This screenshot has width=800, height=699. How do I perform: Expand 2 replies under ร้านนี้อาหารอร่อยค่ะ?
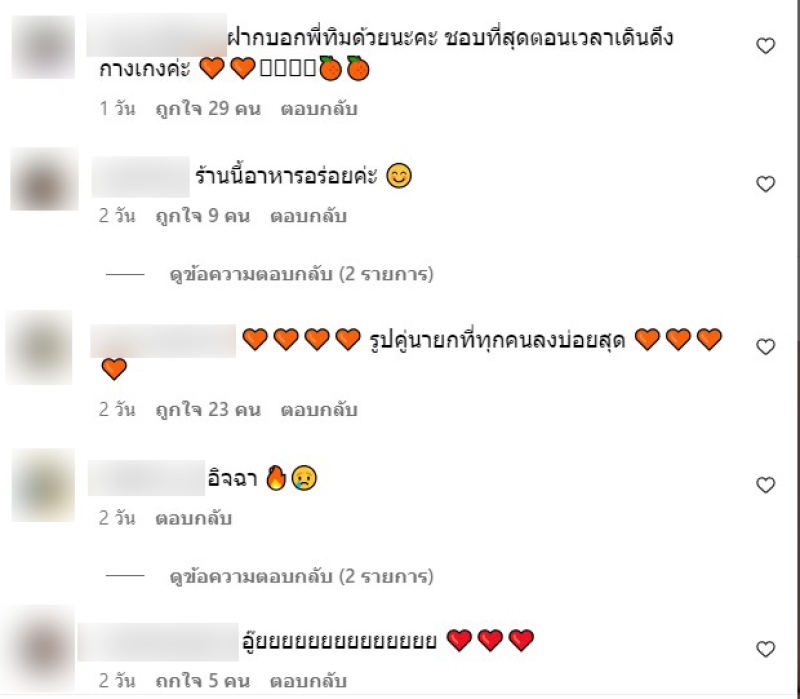(x=301, y=273)
